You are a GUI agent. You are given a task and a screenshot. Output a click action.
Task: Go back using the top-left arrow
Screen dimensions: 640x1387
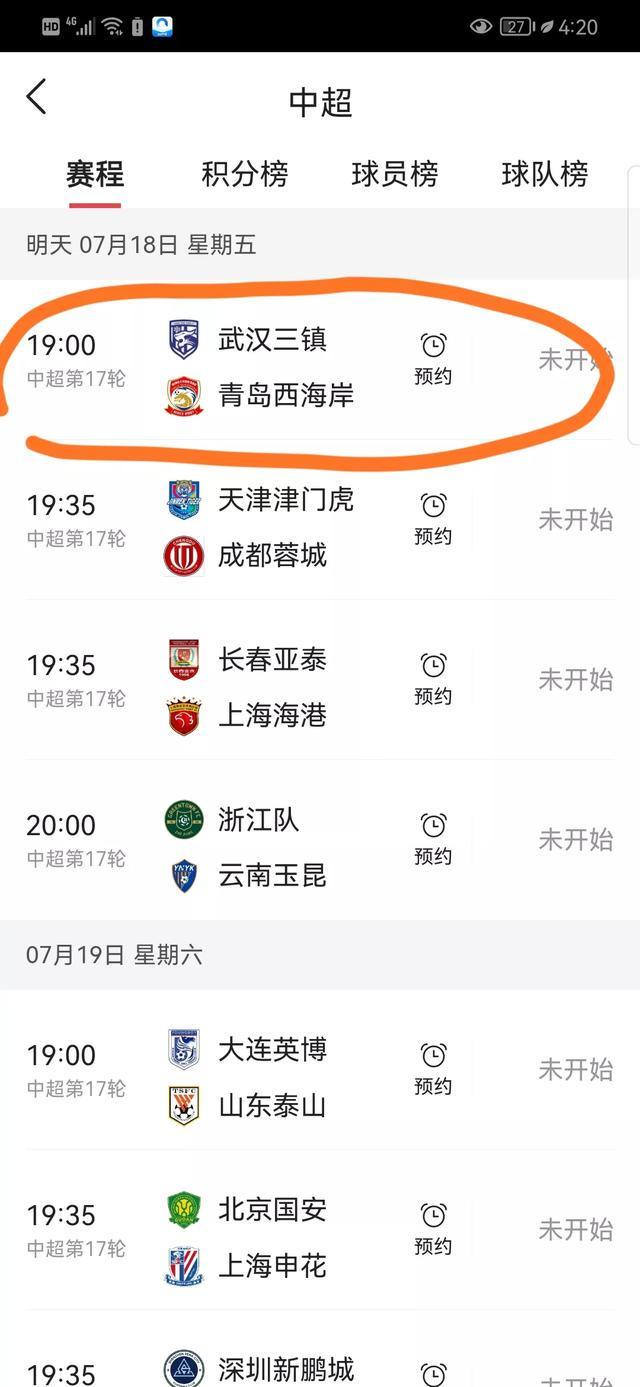pos(37,98)
